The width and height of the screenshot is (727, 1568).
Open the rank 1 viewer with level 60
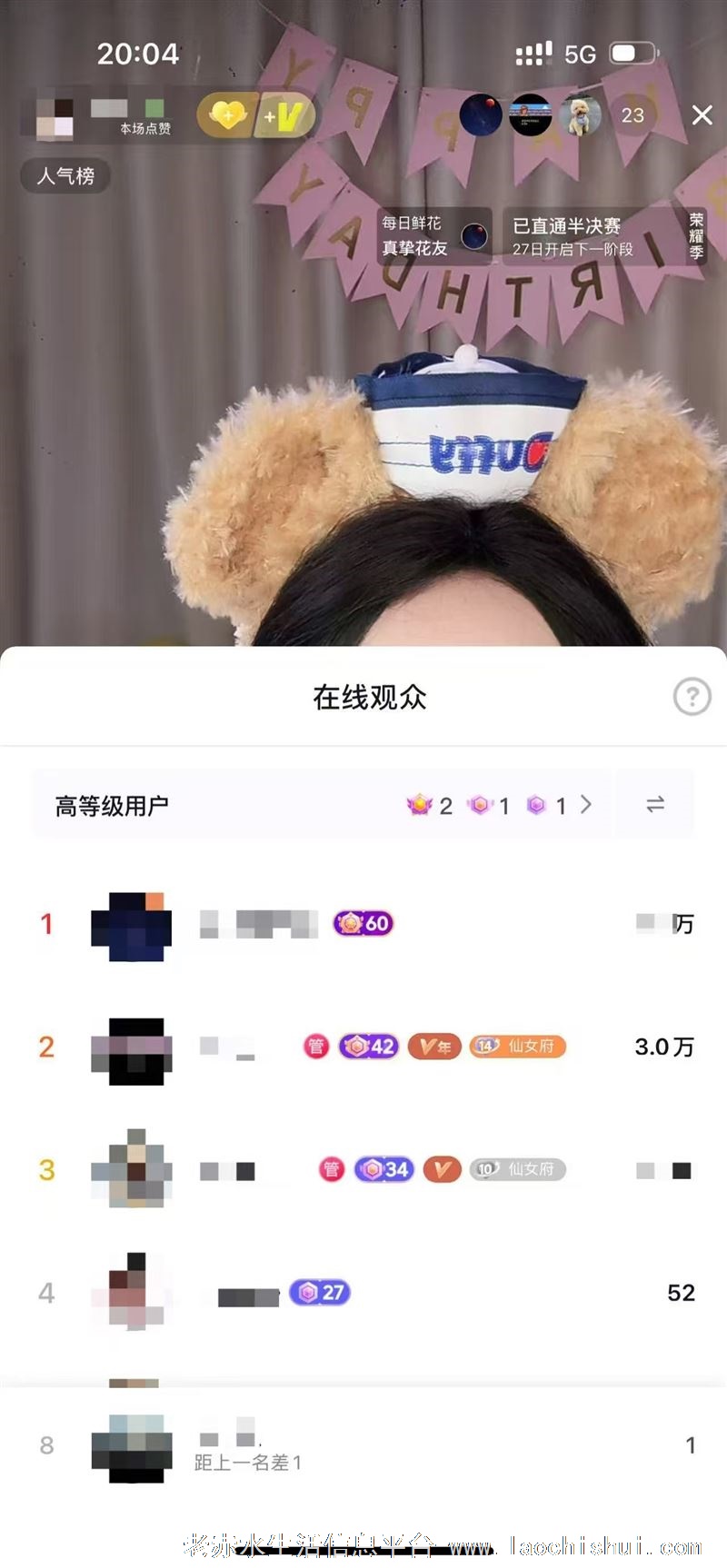363,924
